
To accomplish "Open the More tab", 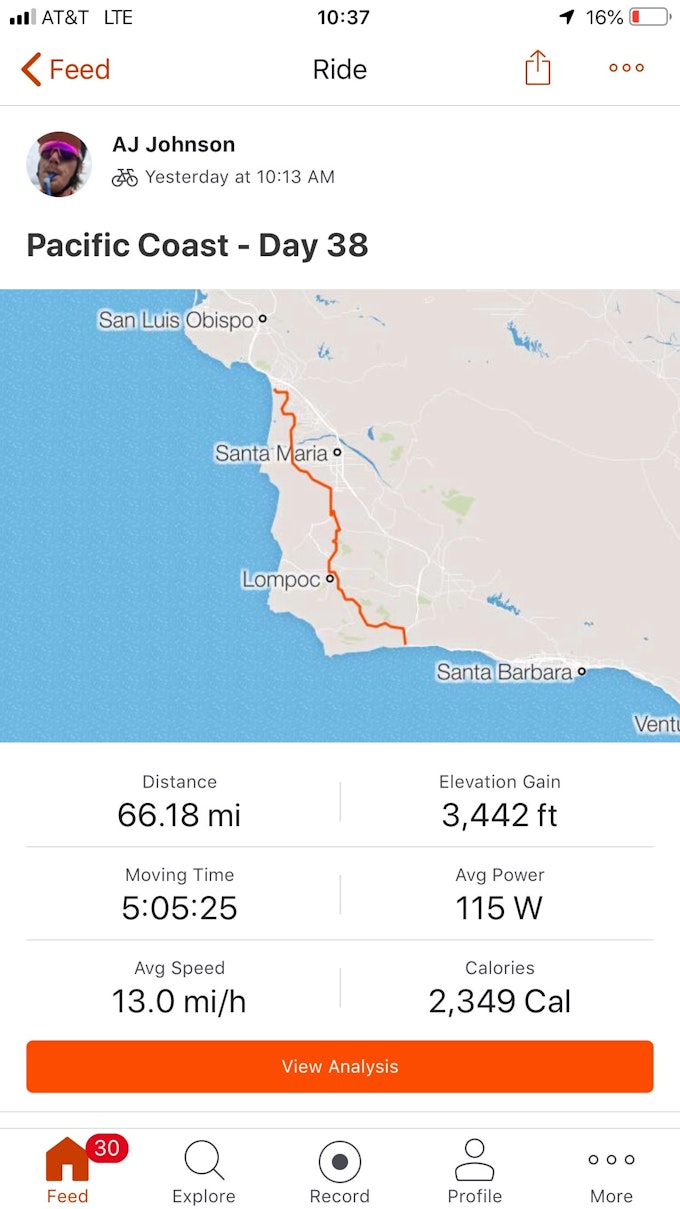I will coord(611,1172).
